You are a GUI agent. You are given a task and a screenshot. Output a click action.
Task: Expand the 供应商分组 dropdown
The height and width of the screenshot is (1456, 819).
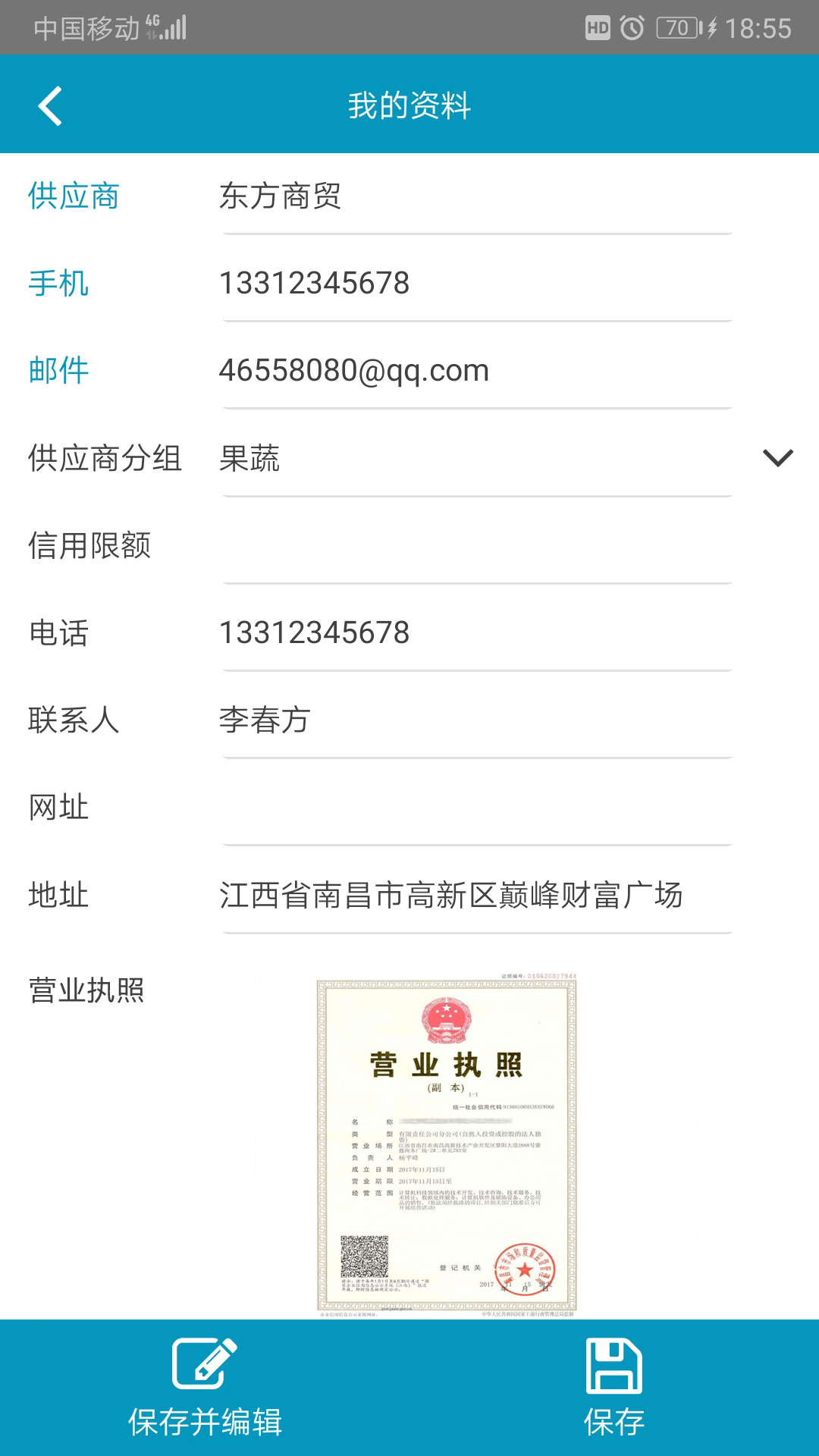tap(777, 458)
